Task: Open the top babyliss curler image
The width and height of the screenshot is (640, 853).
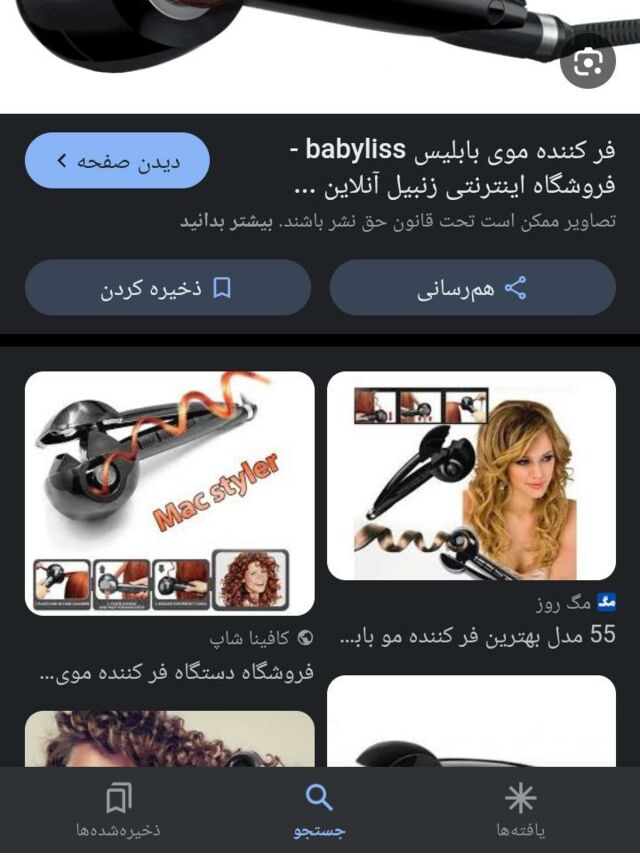Action: tap(300, 35)
